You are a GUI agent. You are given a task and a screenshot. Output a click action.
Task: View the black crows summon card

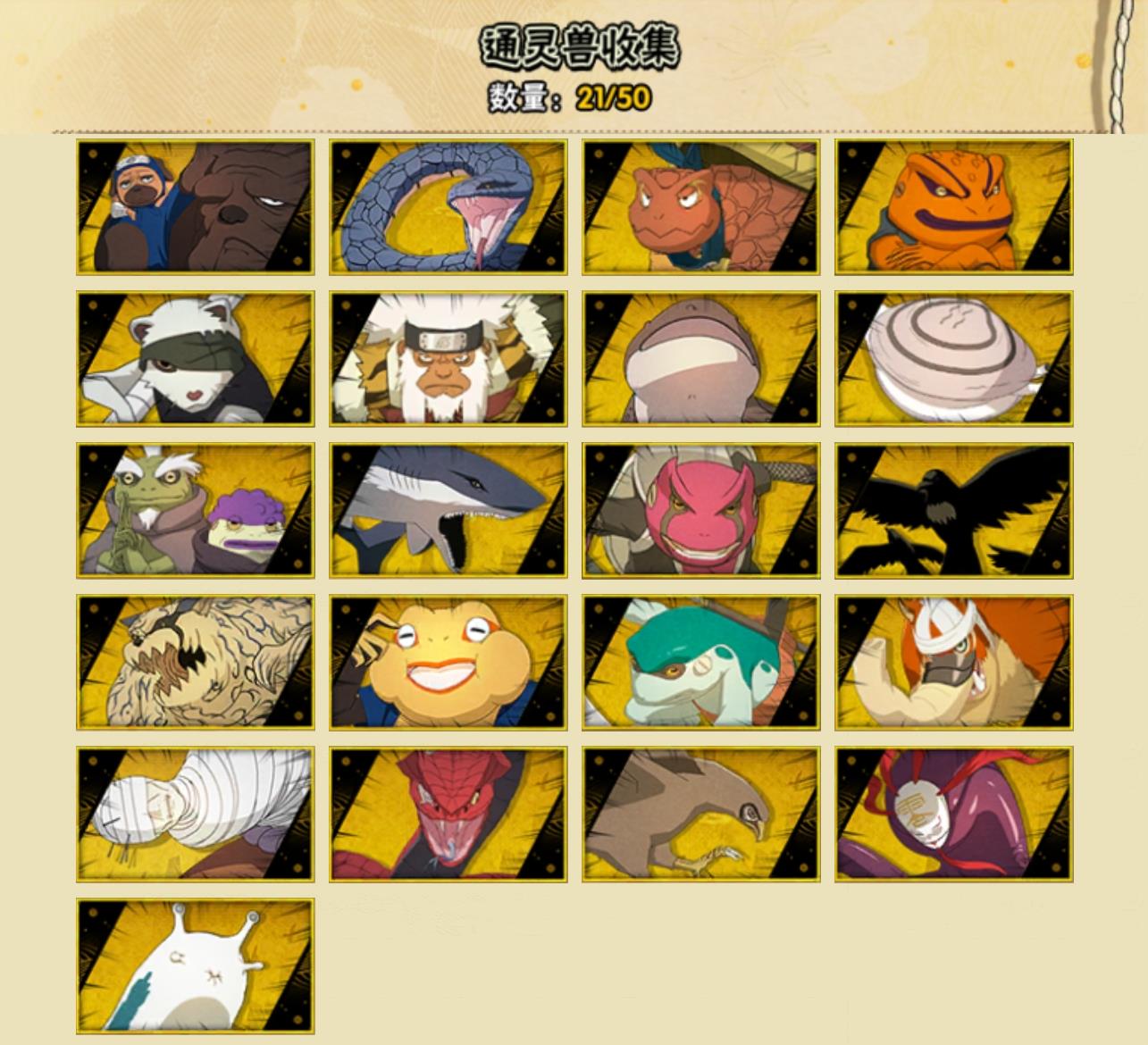953,511
